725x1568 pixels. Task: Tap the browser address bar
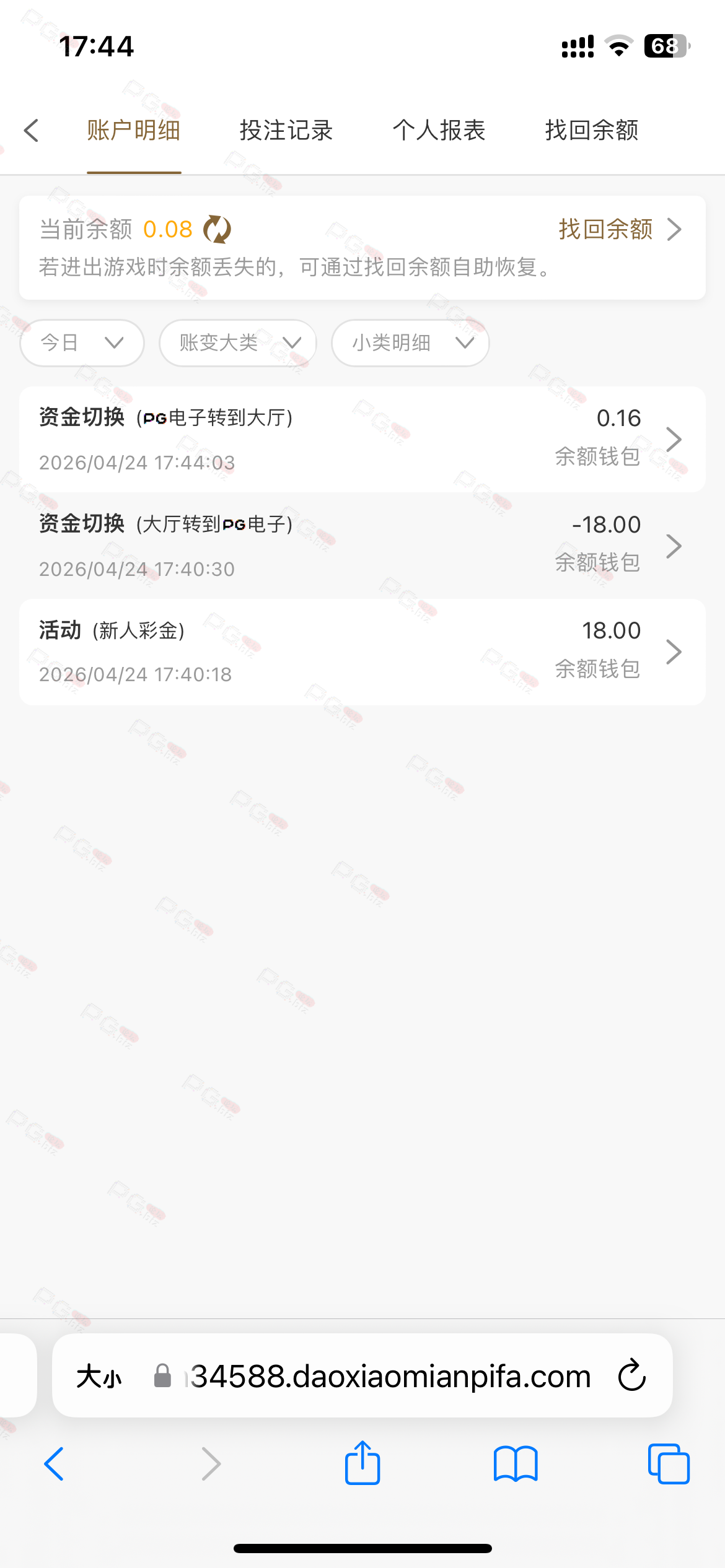(x=390, y=1376)
